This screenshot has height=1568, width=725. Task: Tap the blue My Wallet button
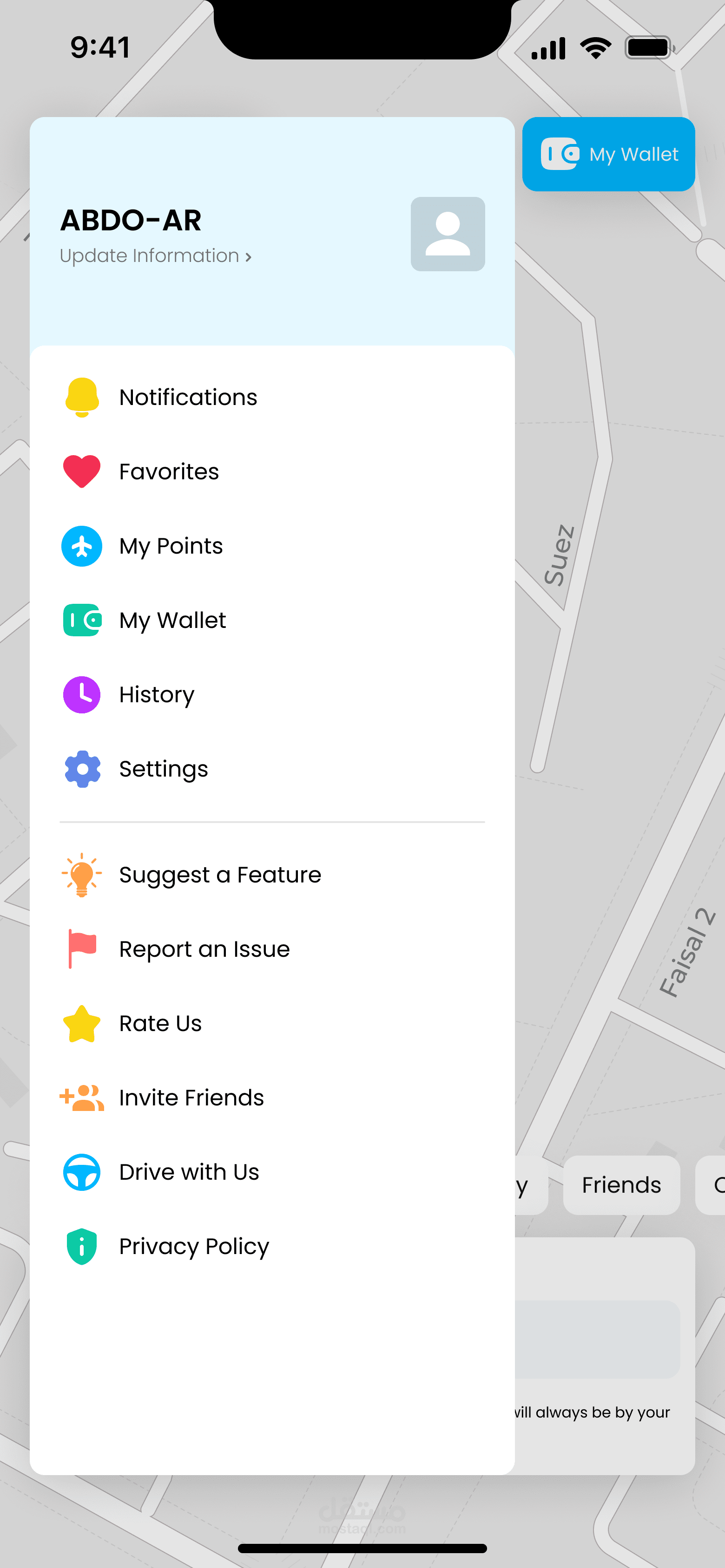click(x=608, y=154)
